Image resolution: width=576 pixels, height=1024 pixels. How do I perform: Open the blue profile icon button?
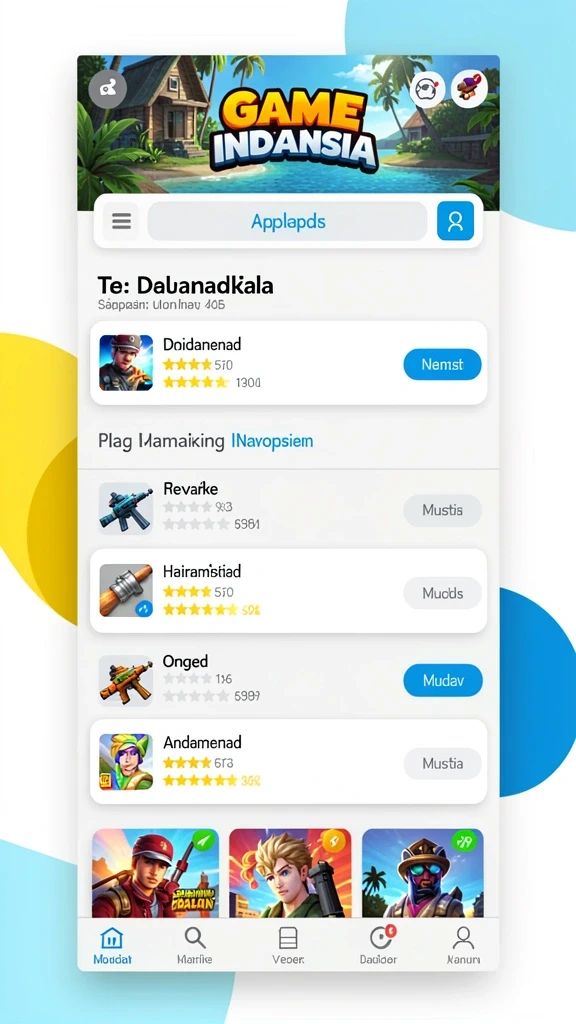pyautogui.click(x=455, y=221)
